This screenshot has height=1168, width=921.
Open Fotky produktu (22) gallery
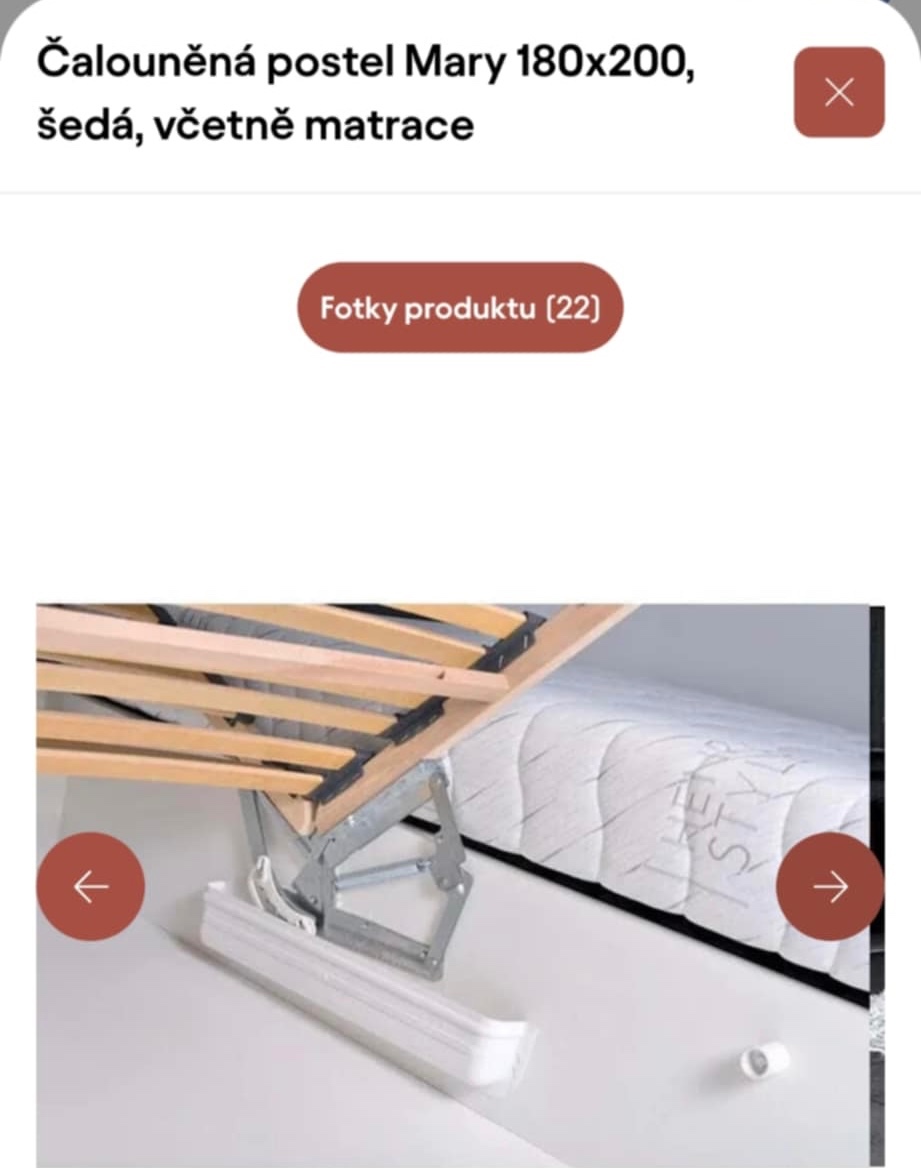click(x=460, y=308)
